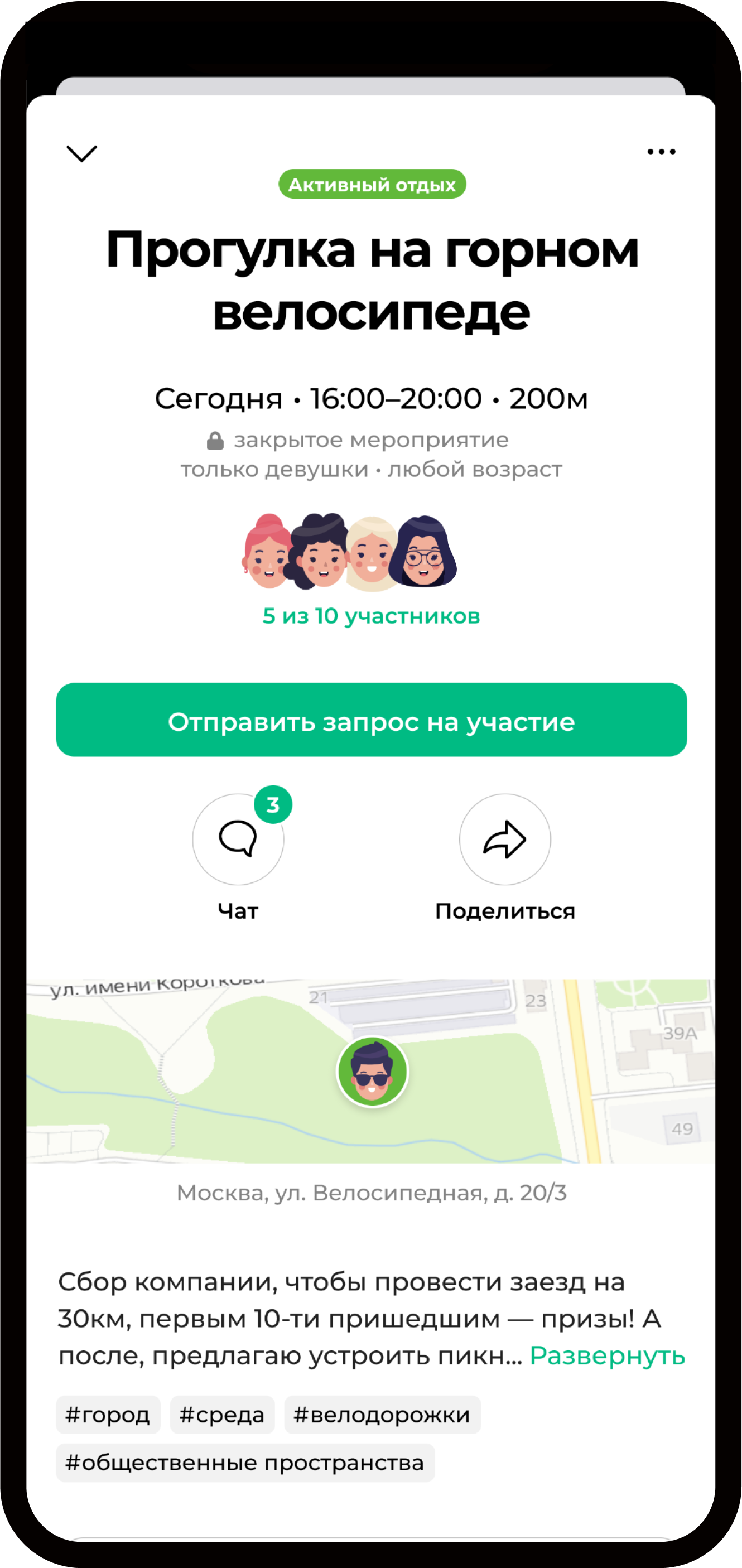742x1568 pixels.
Task: Select the #город hashtag chip
Action: tap(108, 1415)
